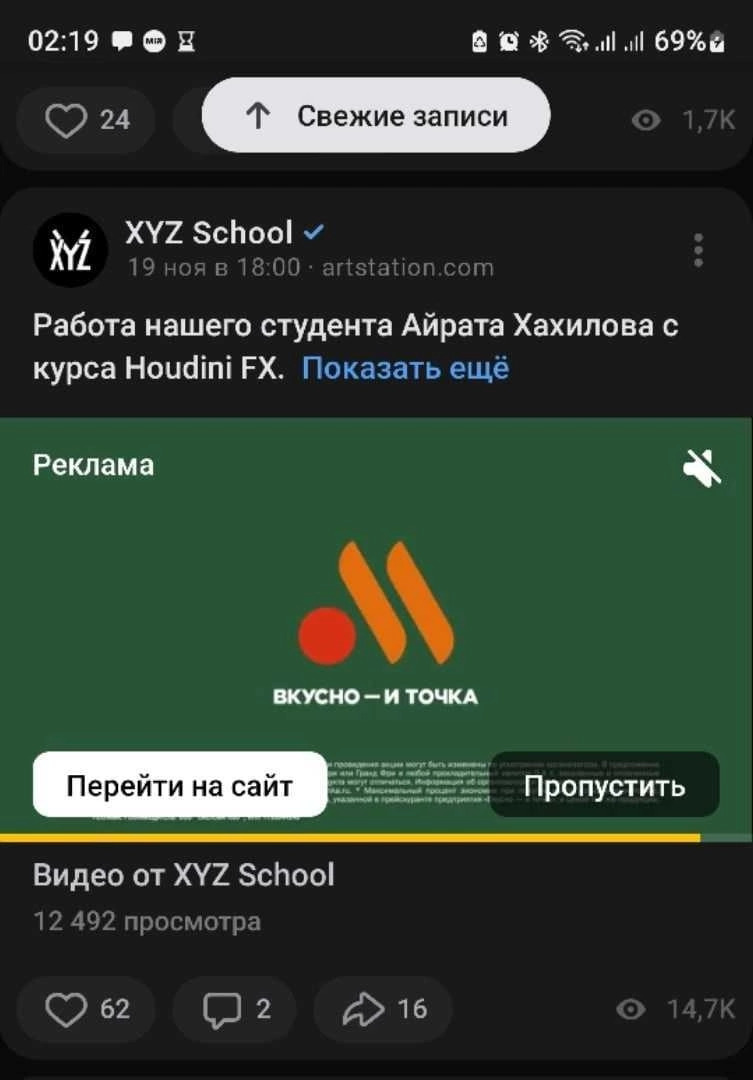Open the XYZ School profile avatar
This screenshot has width=753, height=1080.
coord(69,250)
